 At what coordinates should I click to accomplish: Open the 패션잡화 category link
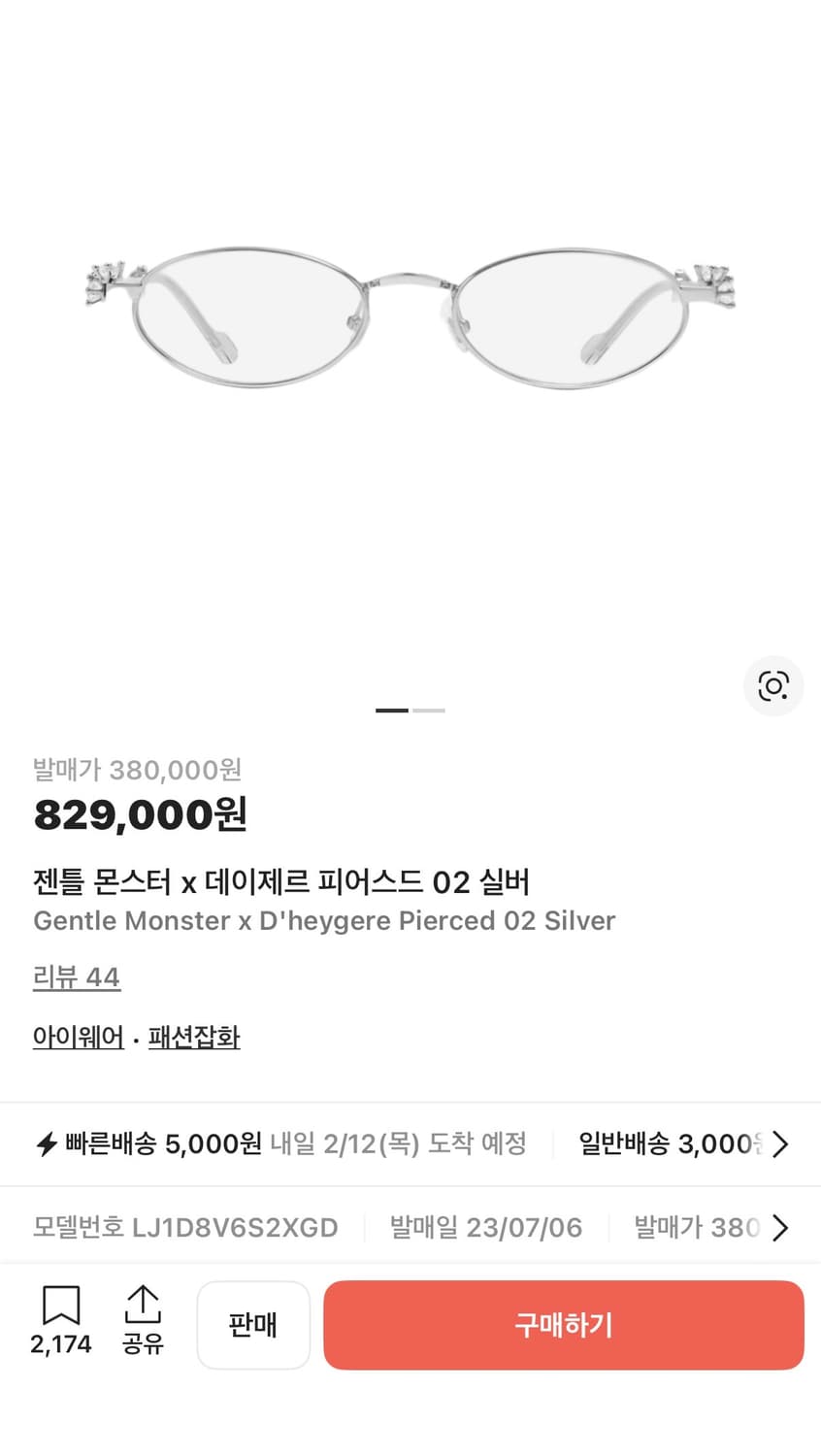point(193,1037)
